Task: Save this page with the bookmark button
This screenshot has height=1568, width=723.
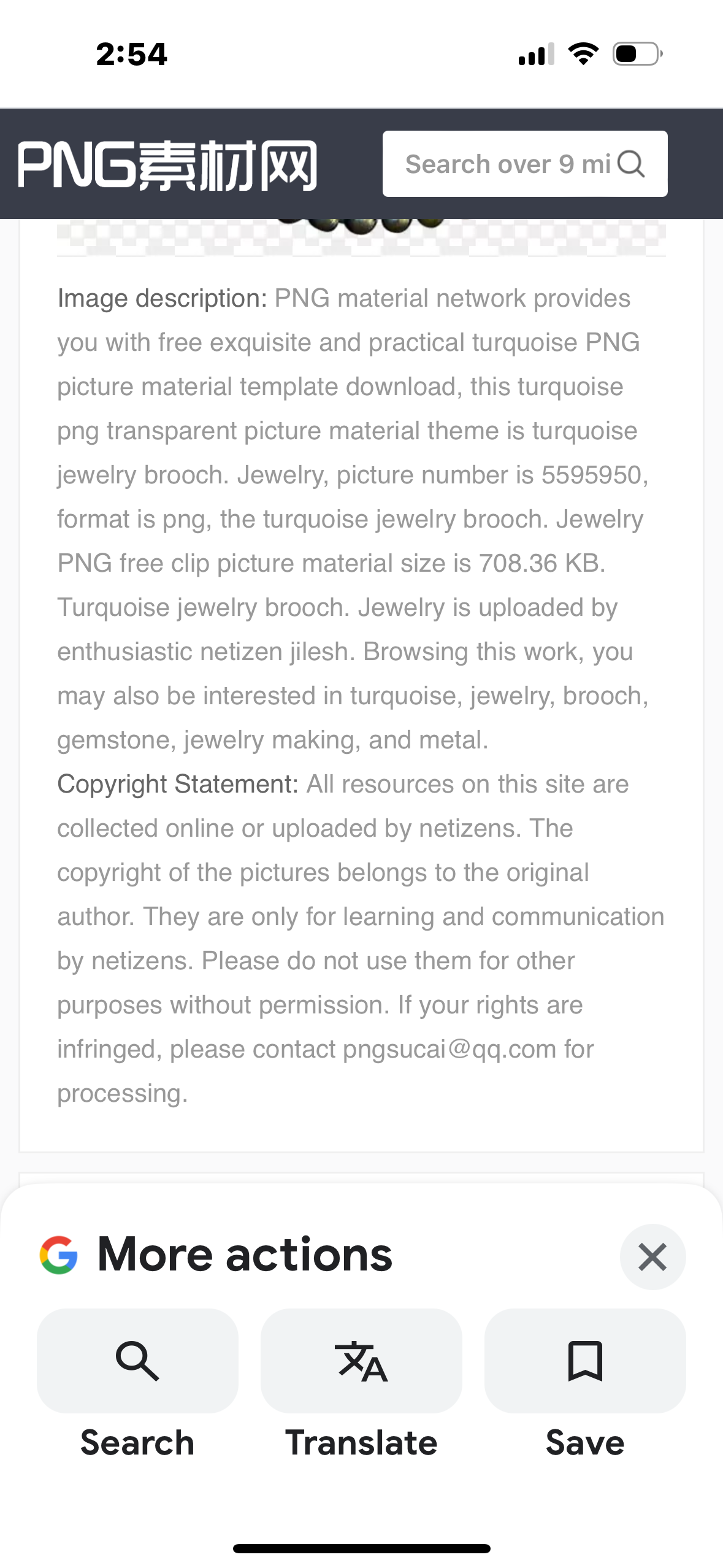Action: pyautogui.click(x=585, y=1361)
